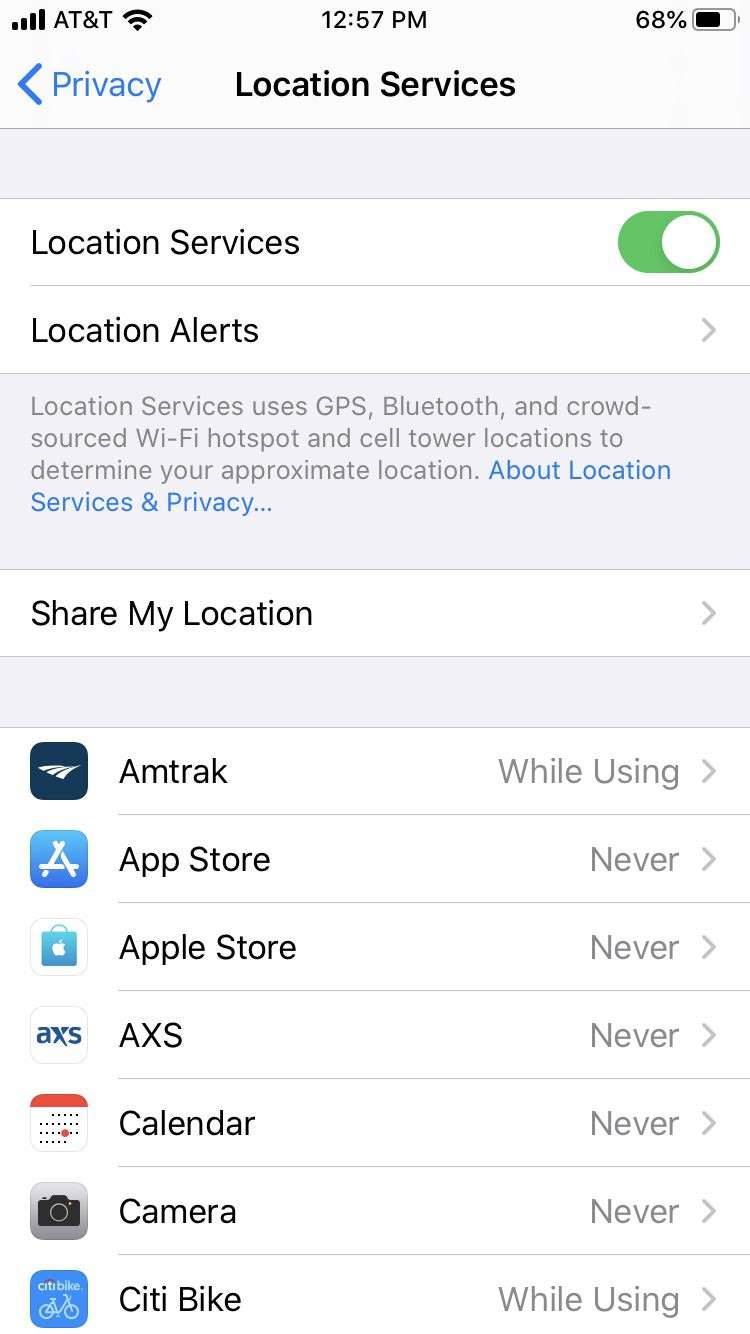Tap the Amtrak app icon

[x=58, y=771]
